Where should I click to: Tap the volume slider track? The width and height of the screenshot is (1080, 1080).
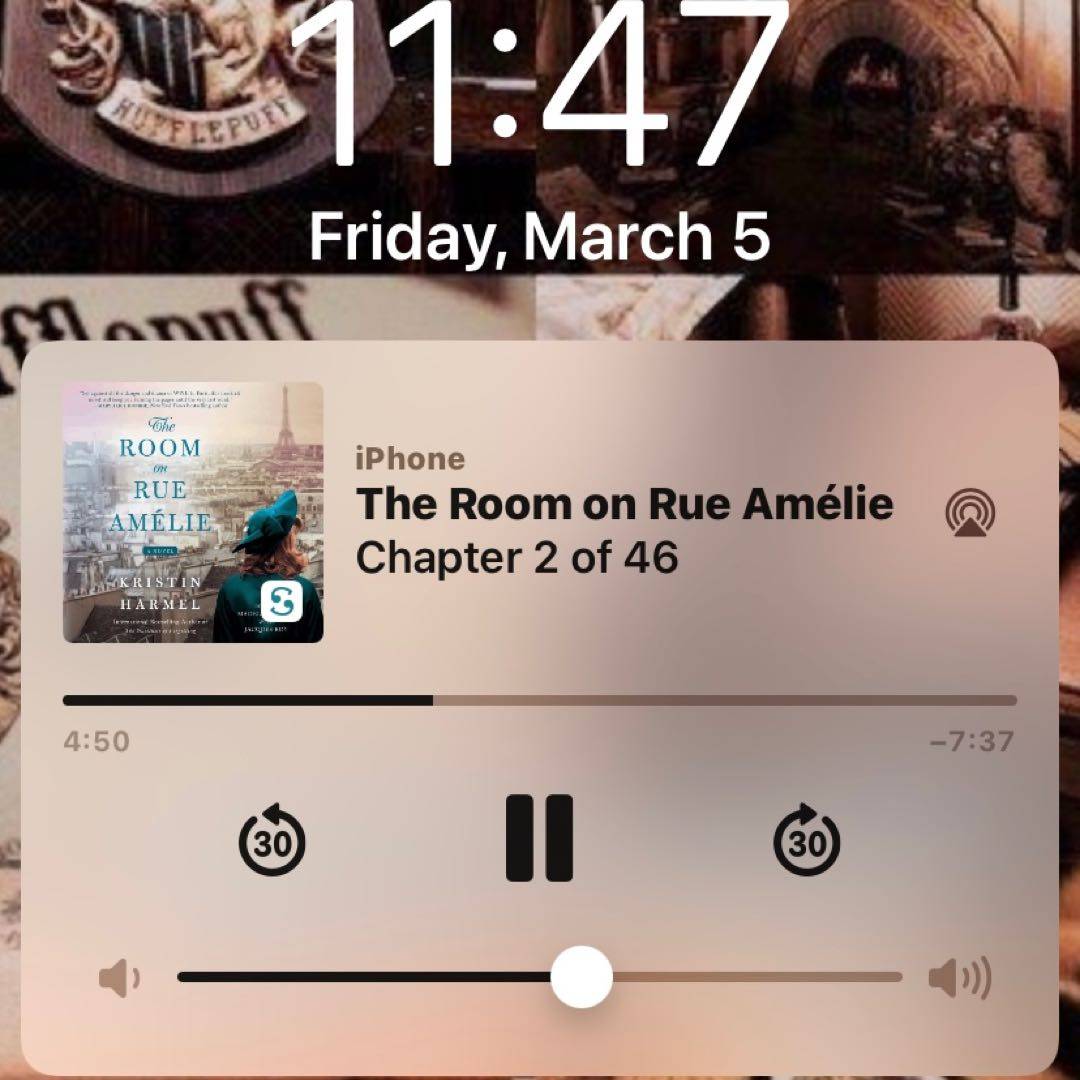click(x=540, y=977)
